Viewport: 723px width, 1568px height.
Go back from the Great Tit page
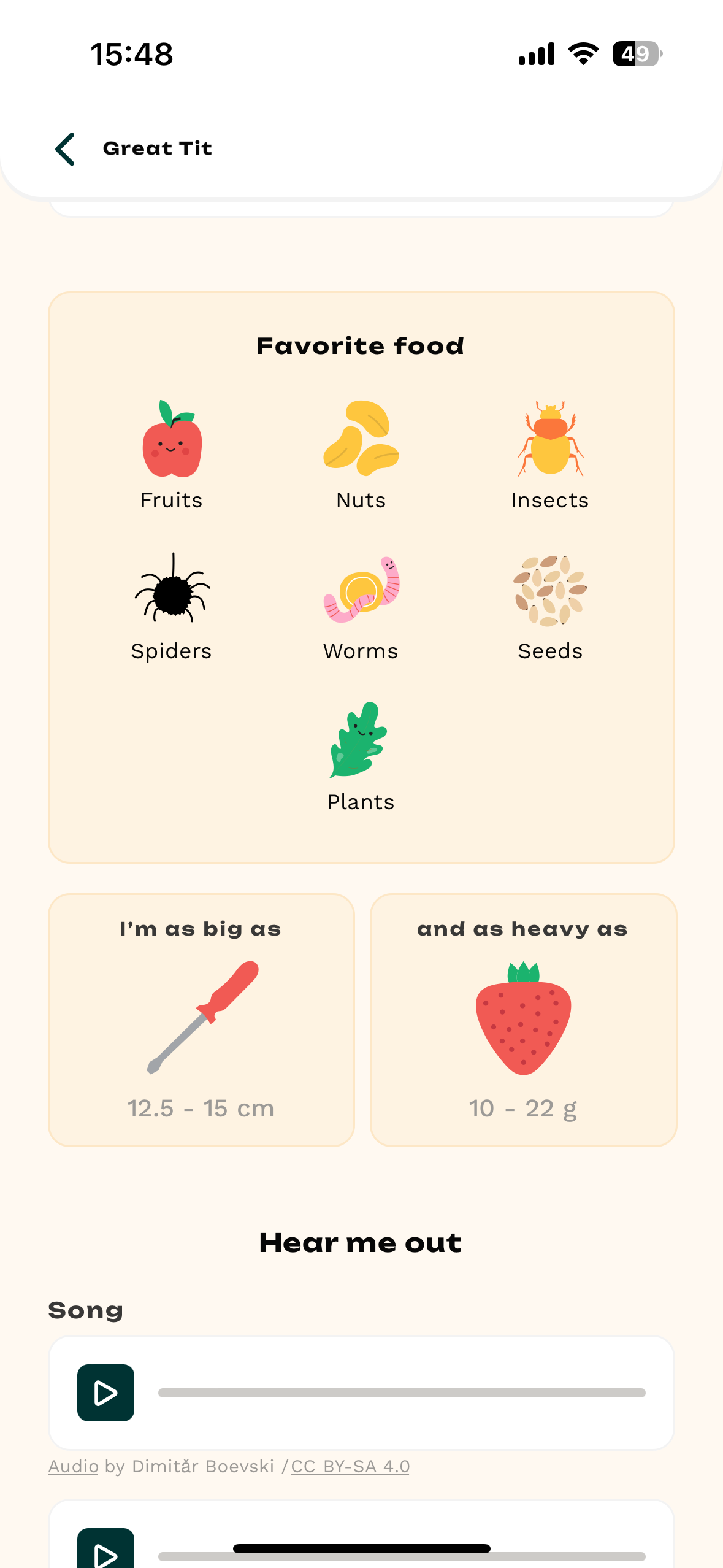[x=65, y=149]
